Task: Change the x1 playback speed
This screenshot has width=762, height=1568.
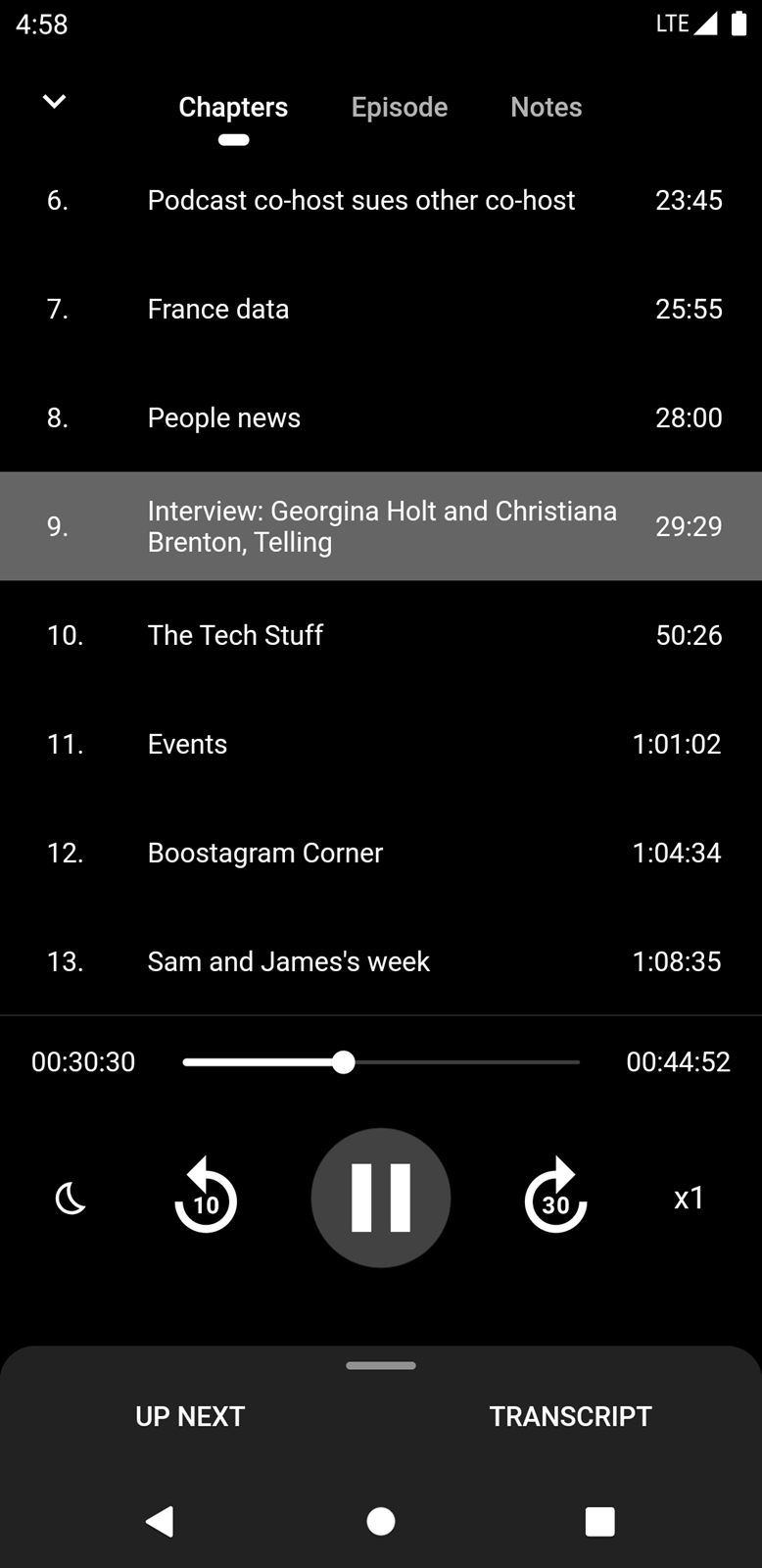Action: pos(689,1198)
